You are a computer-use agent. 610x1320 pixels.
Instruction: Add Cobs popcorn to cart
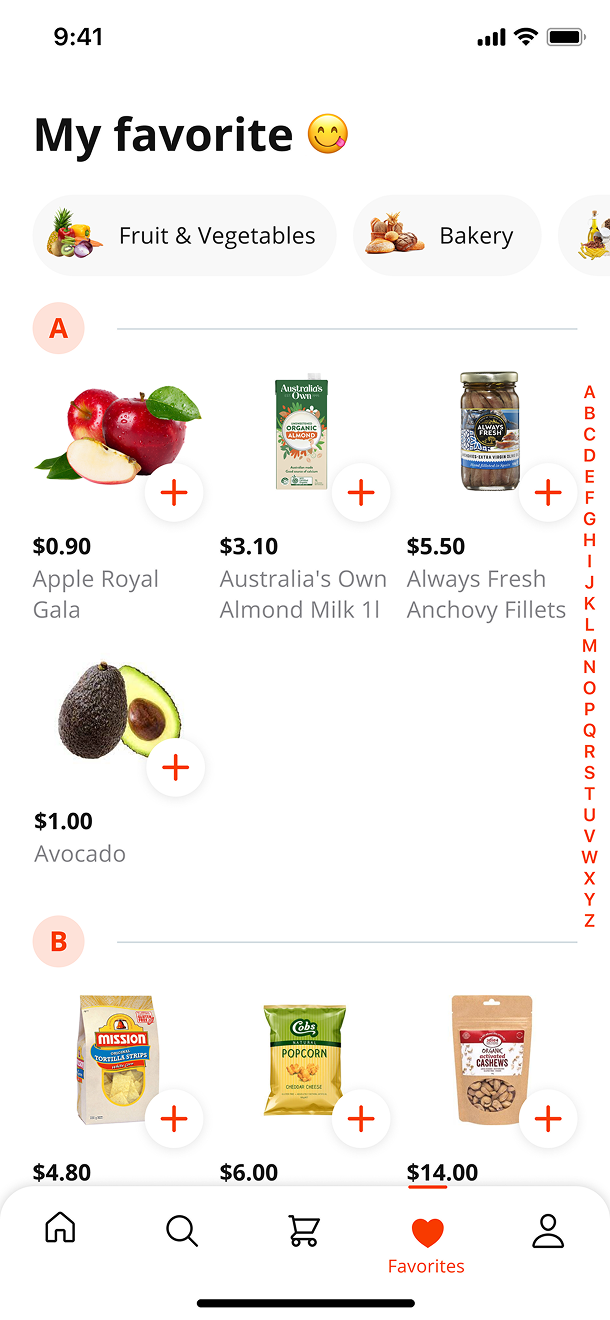click(361, 1118)
